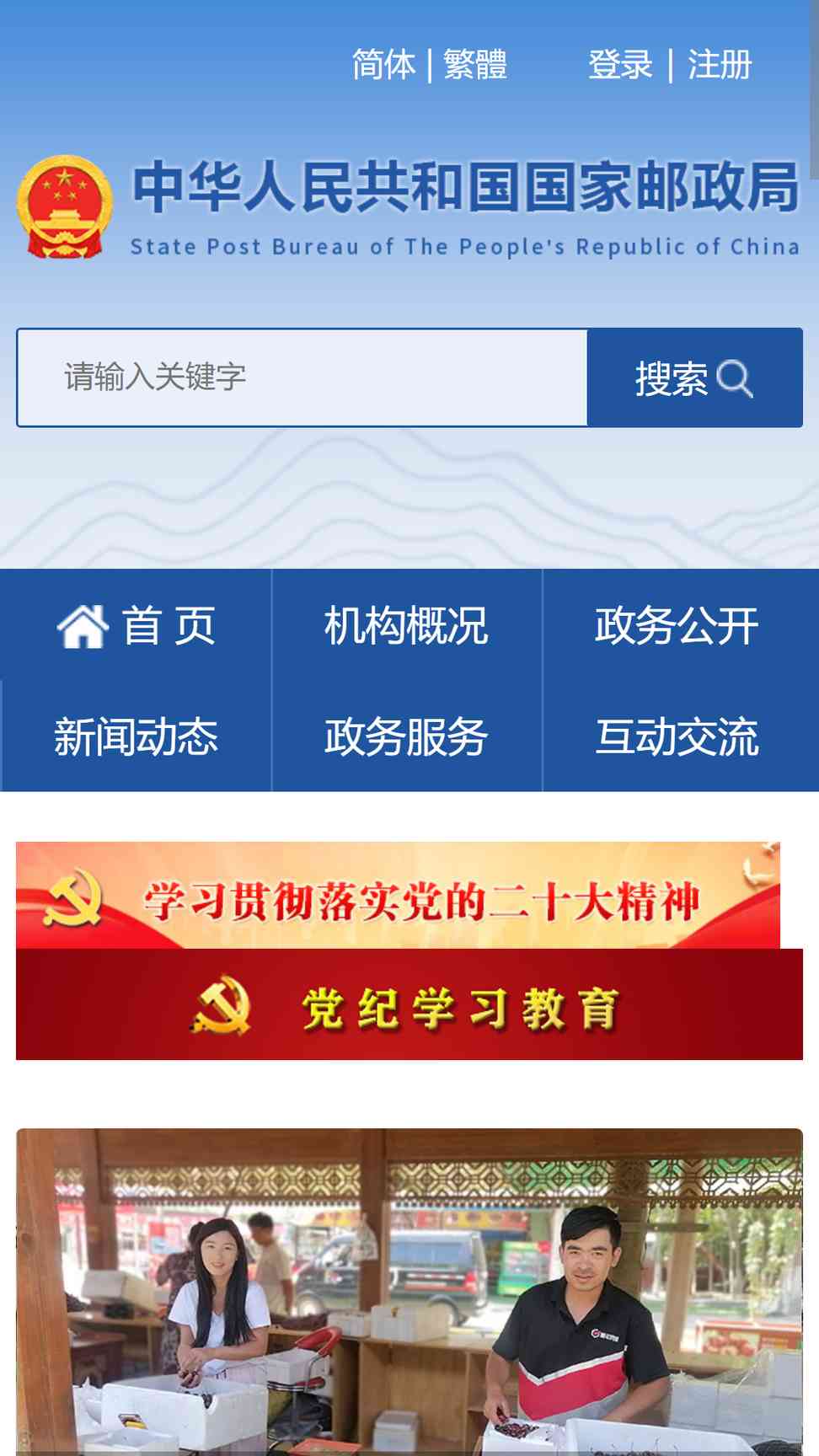Viewport: 819px width, 1456px height.
Task: Switch to Simplified Chinese (简体)
Action: pyautogui.click(x=383, y=65)
